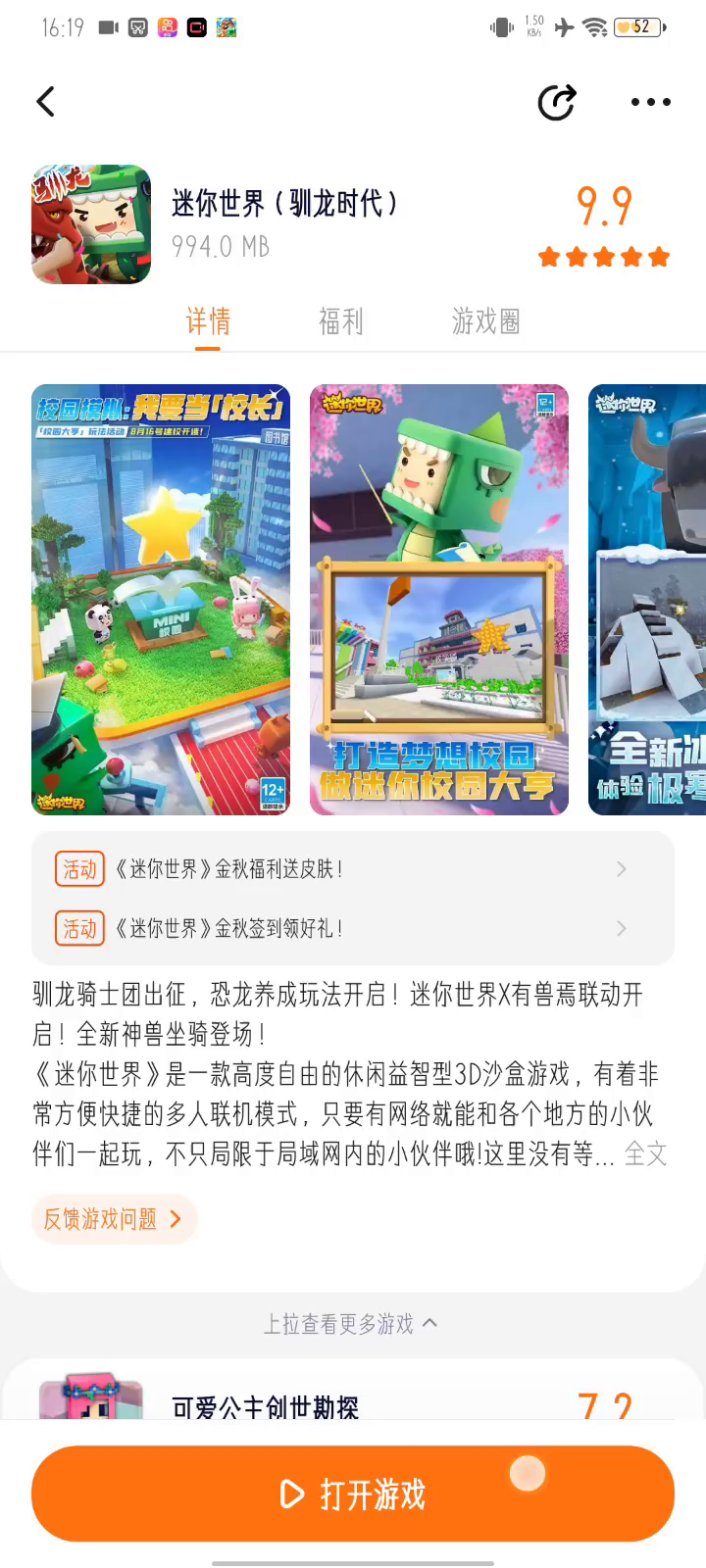Open the three-dot overflow menu
This screenshot has width=706, height=1568.
(x=650, y=102)
